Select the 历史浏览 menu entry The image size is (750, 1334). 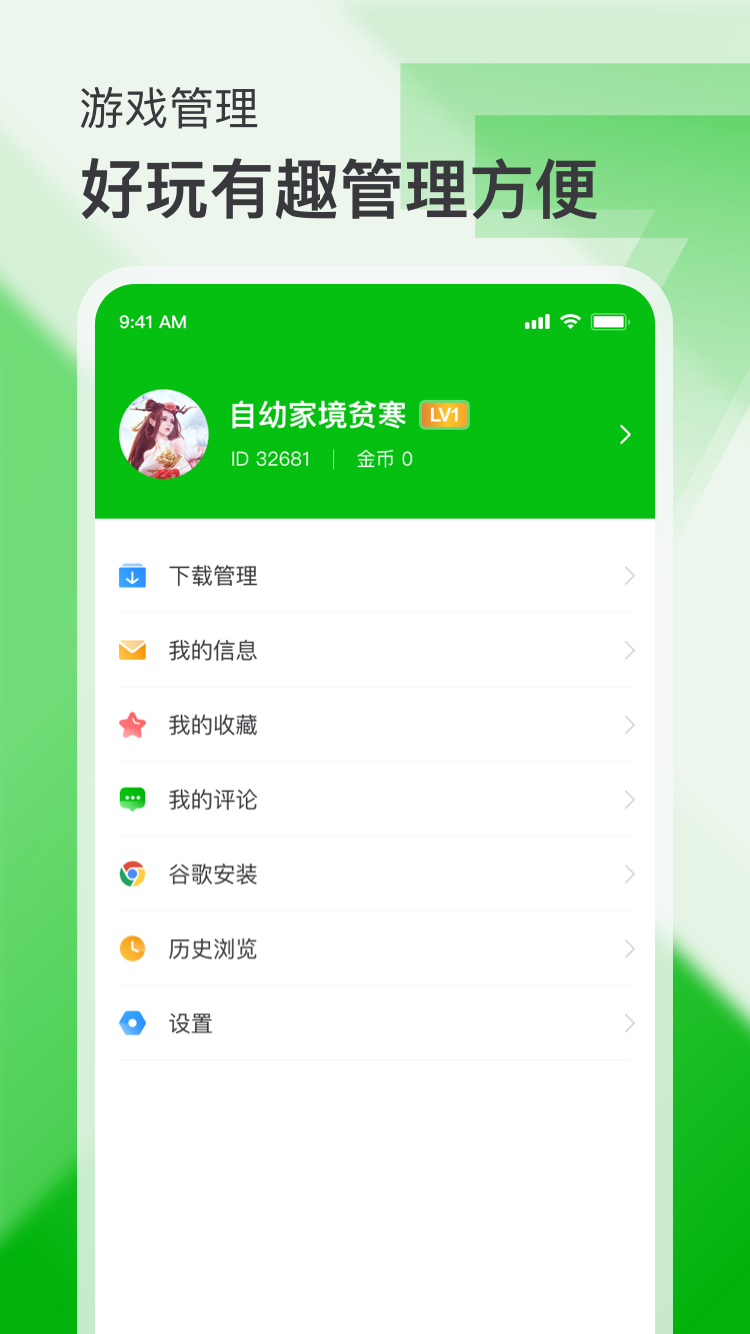(x=213, y=949)
